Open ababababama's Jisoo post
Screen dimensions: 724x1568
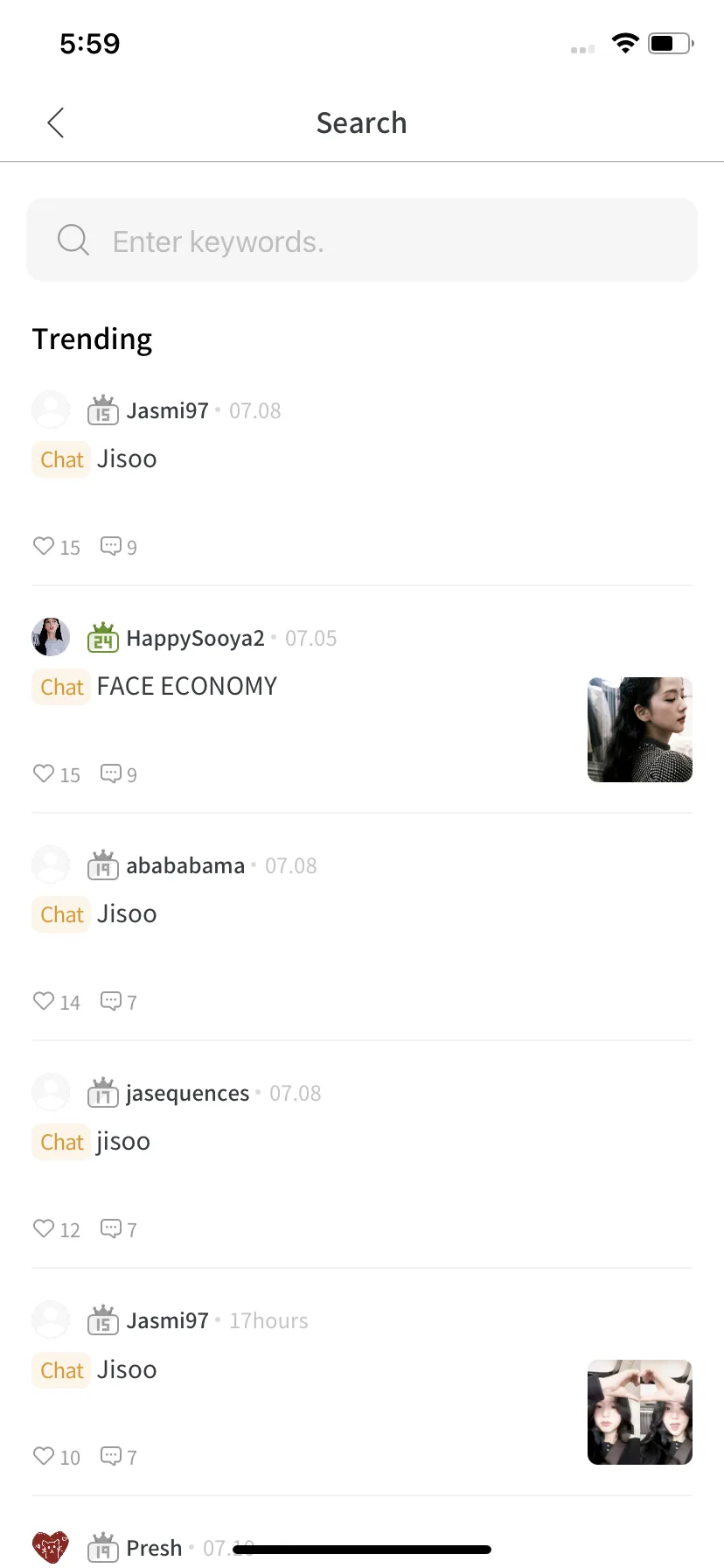coord(128,914)
